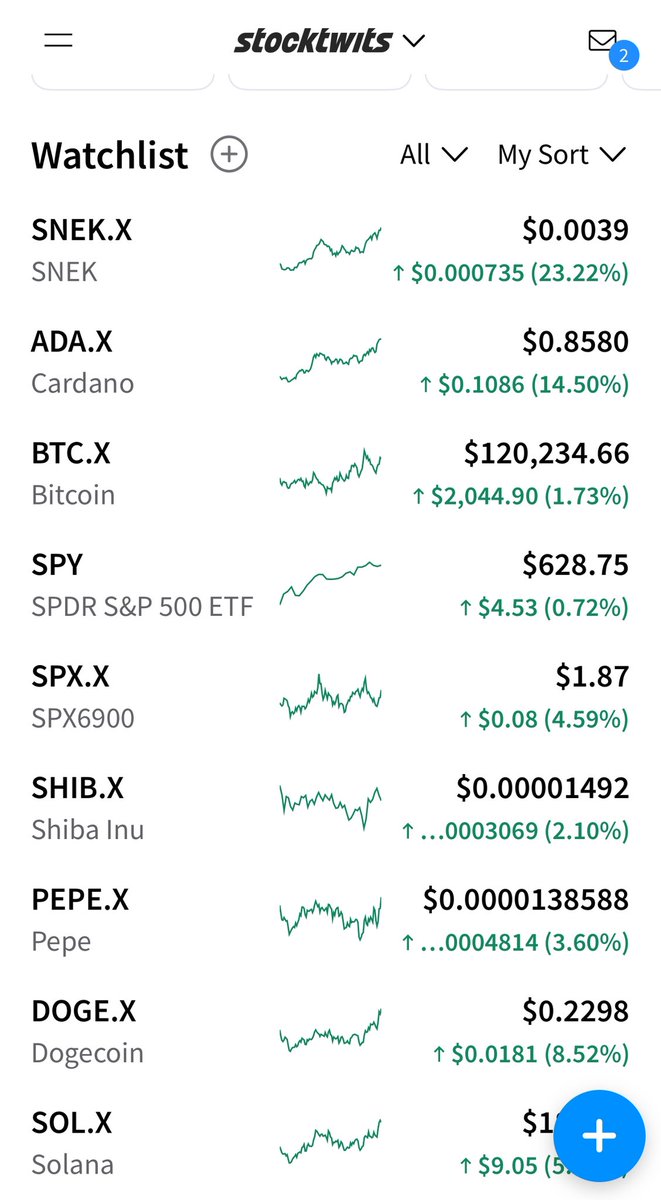The height and width of the screenshot is (1200, 661).
Task: View ADA.X Cardano details
Action: point(330,363)
